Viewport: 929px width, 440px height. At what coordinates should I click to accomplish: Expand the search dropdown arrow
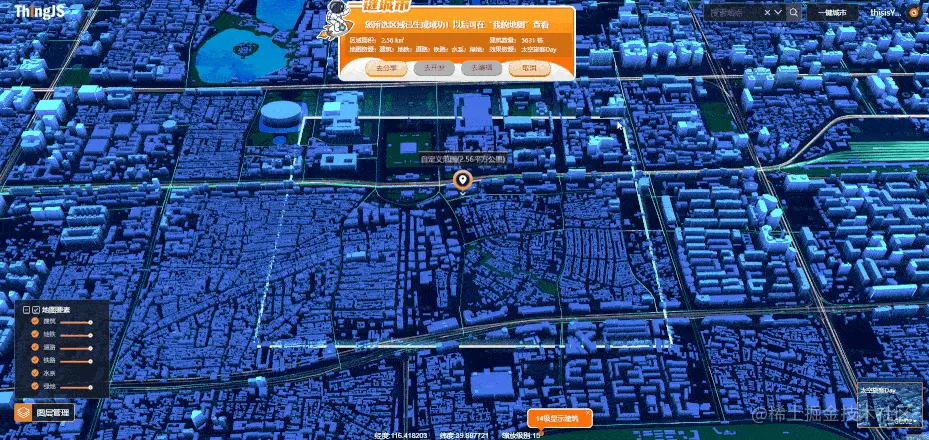coord(780,12)
